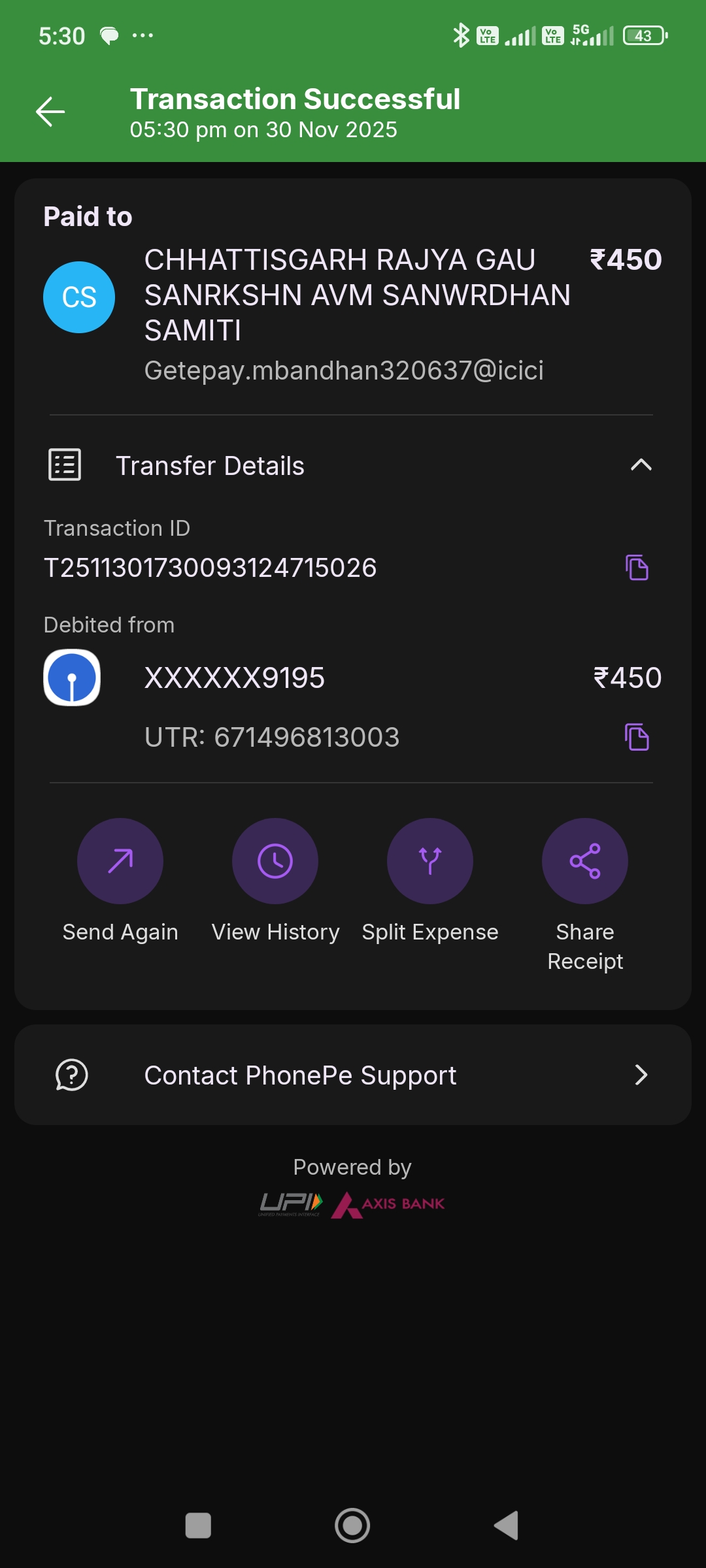This screenshot has width=706, height=1568.
Task: Open View History
Action: (x=275, y=861)
